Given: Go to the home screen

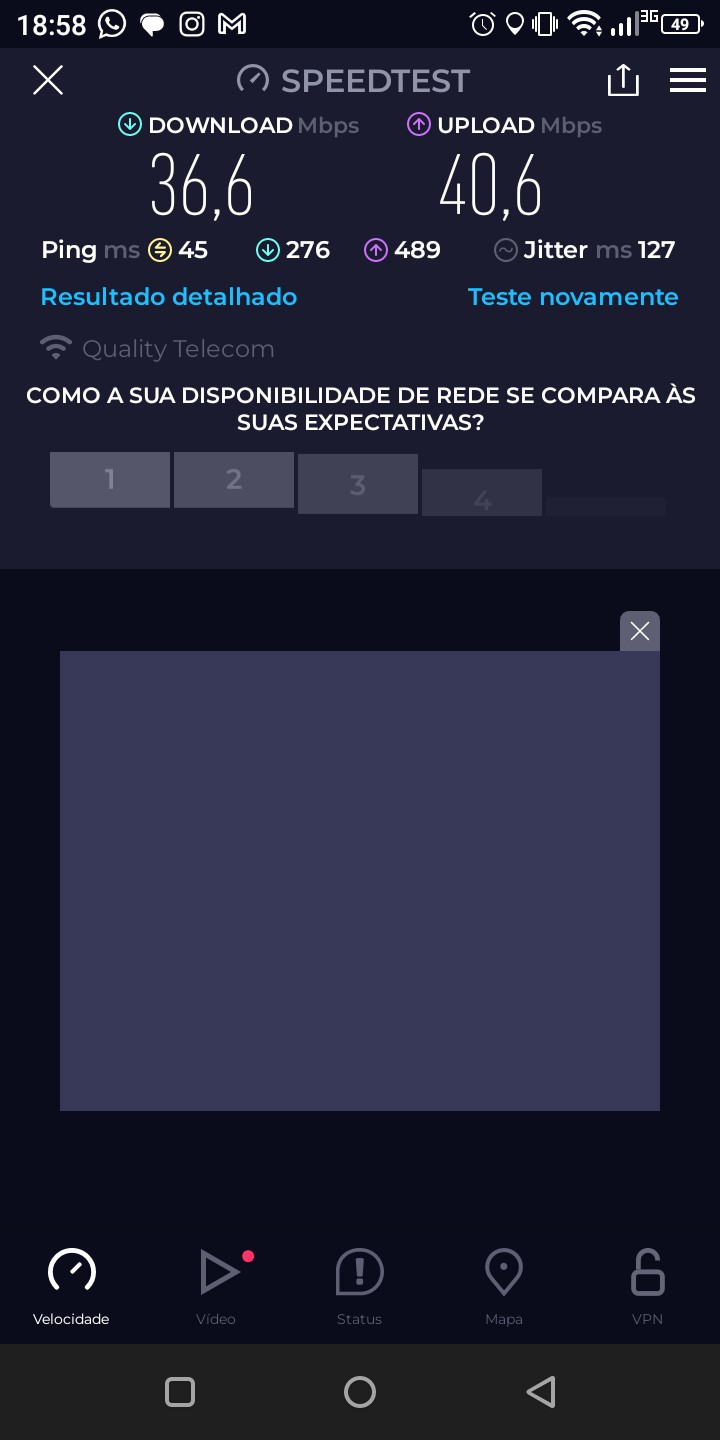Looking at the screenshot, I should coord(360,1392).
